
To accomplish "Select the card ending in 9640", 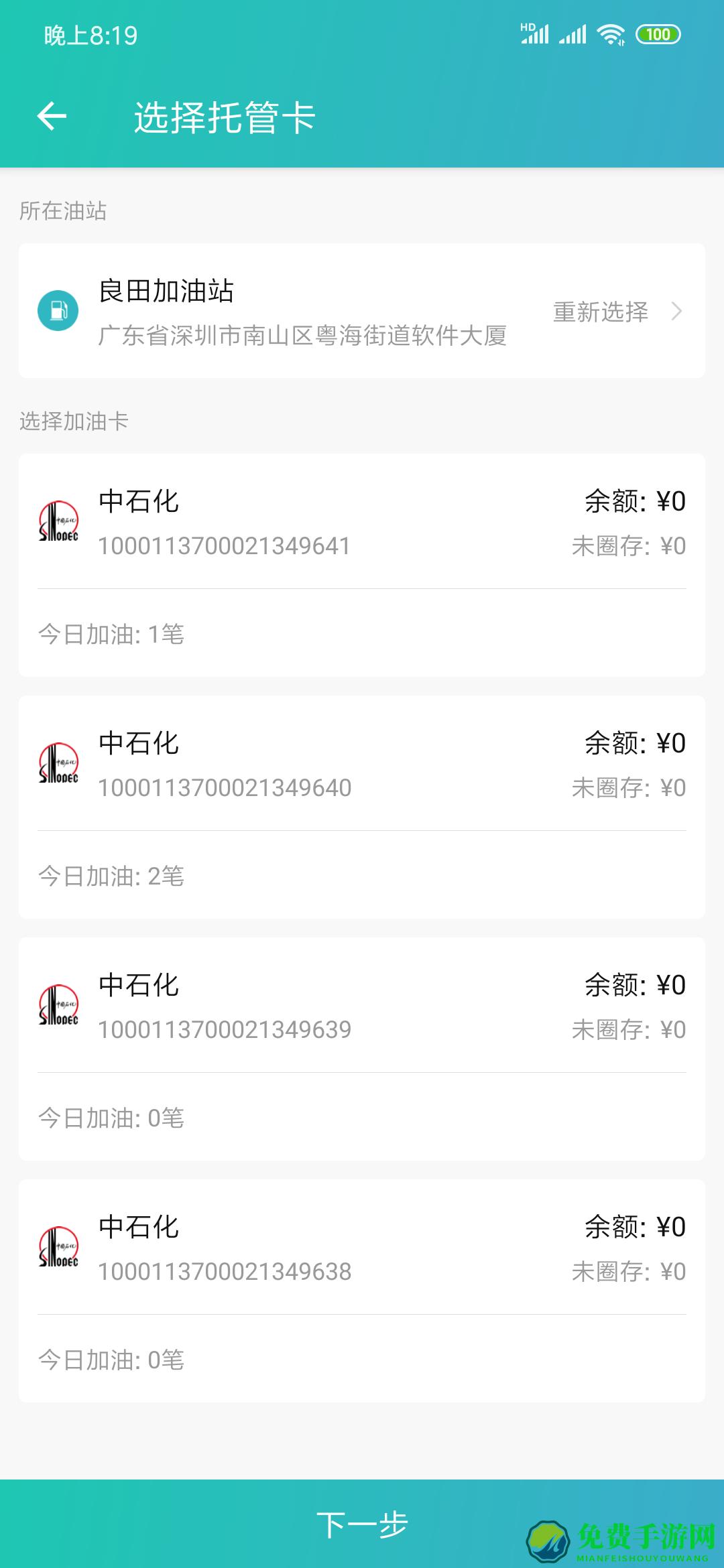I will click(362, 804).
